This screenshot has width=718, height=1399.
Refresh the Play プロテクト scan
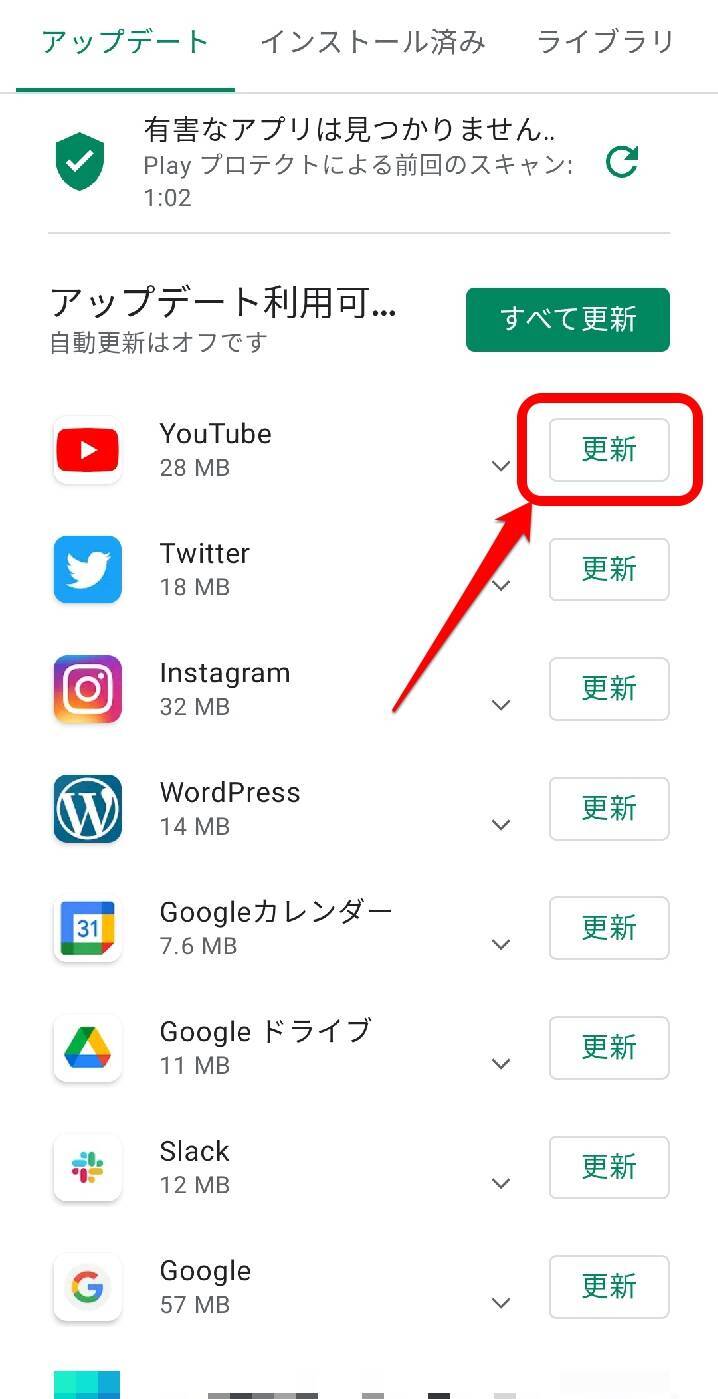pos(622,162)
